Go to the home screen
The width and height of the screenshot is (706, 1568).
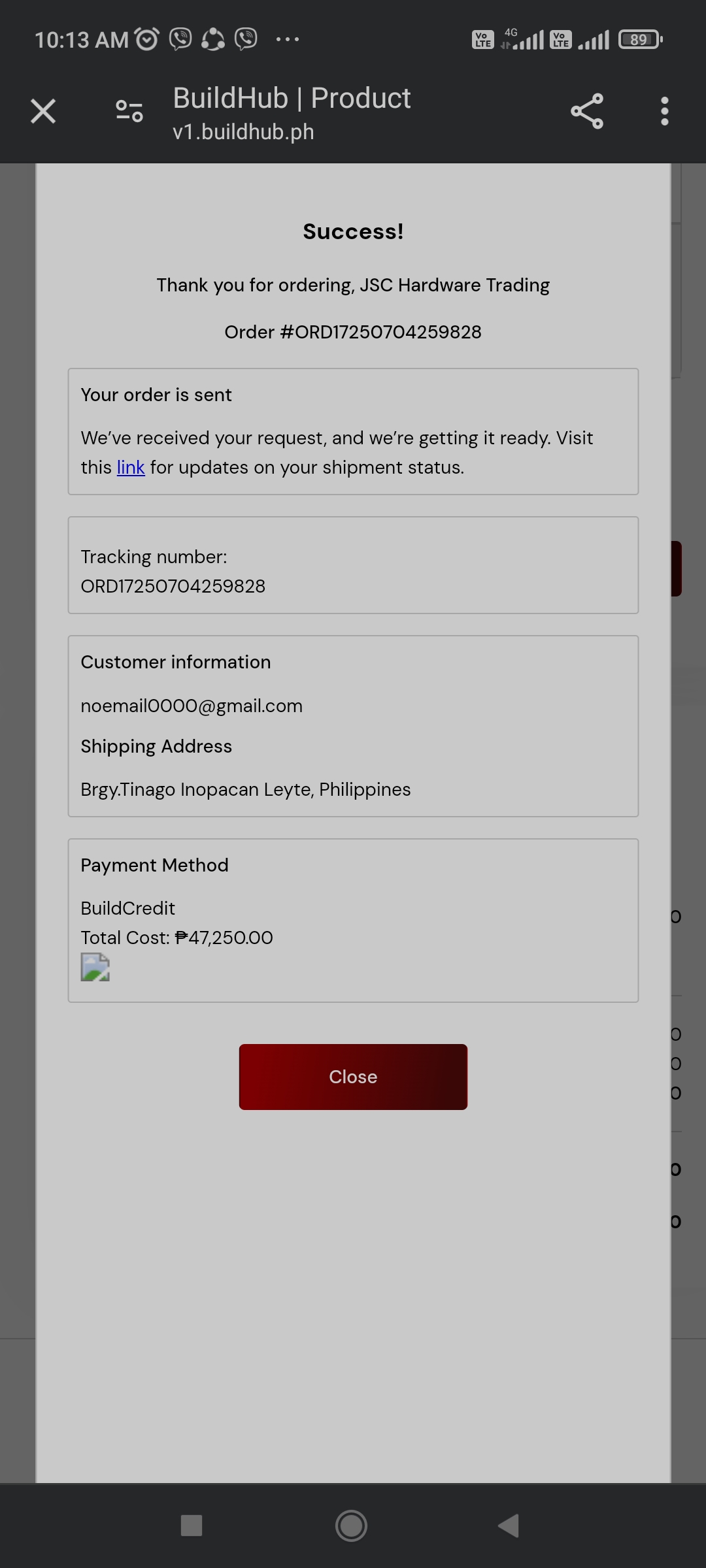click(351, 1526)
